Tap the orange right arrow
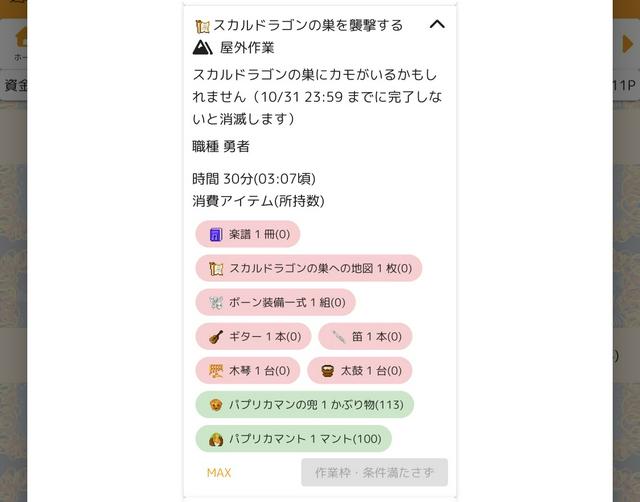 (628, 43)
